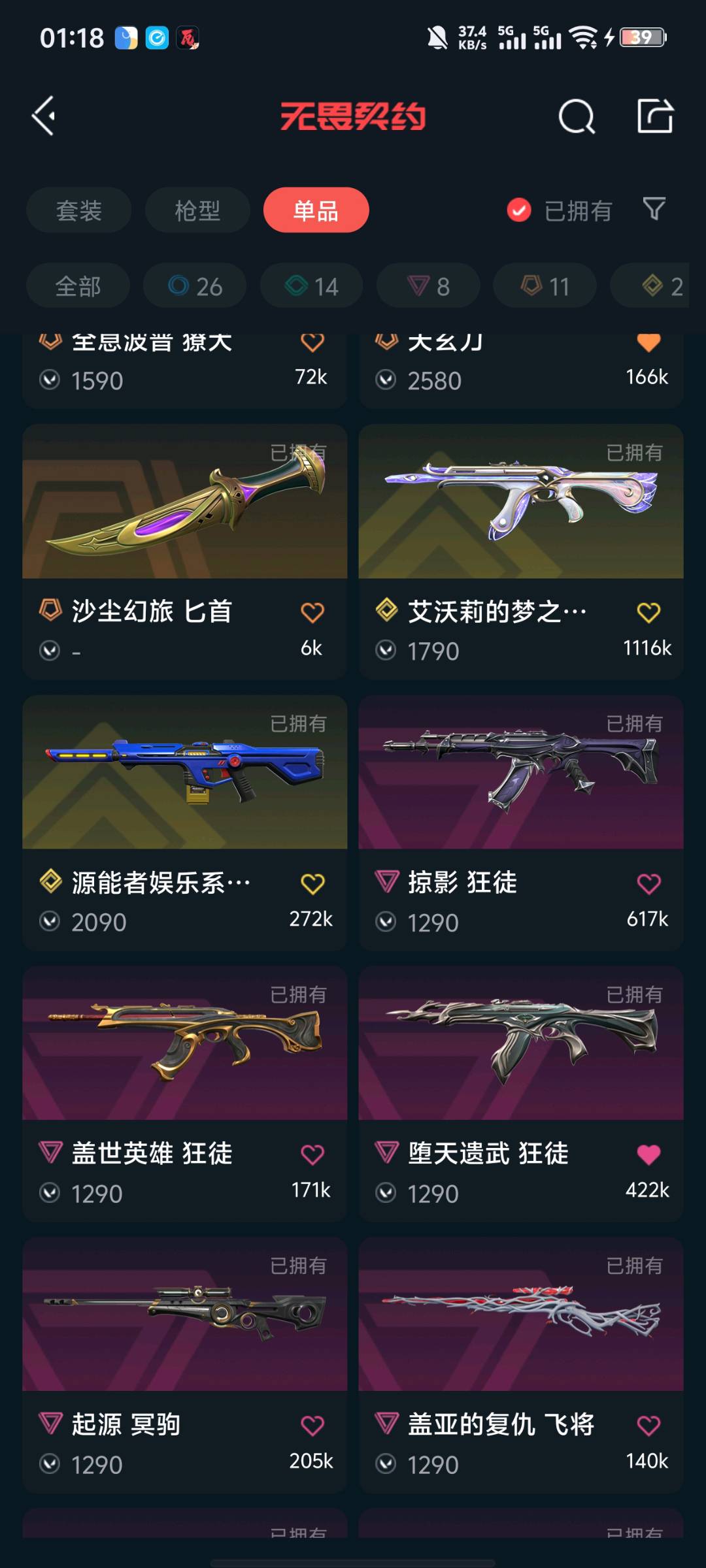This screenshot has width=706, height=1568.
Task: Filter by the rarity chip showing 14
Action: pos(311,286)
